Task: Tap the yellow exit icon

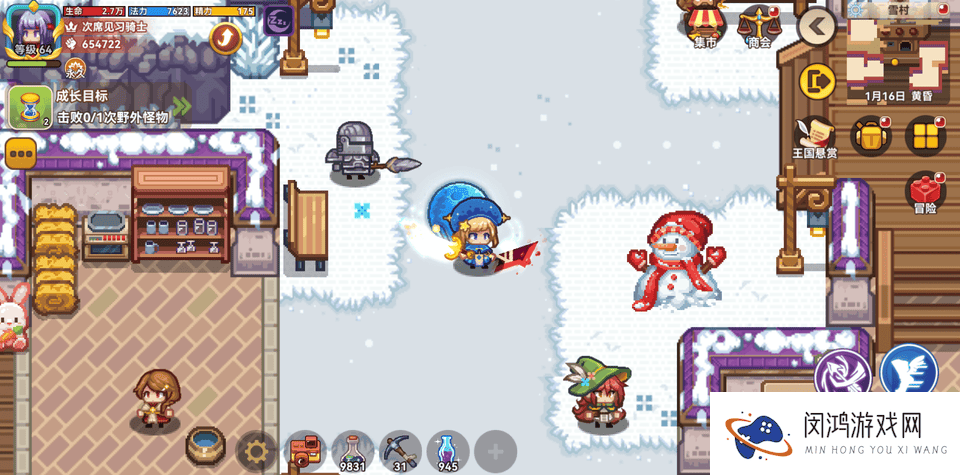Action: pyautogui.click(x=817, y=81)
